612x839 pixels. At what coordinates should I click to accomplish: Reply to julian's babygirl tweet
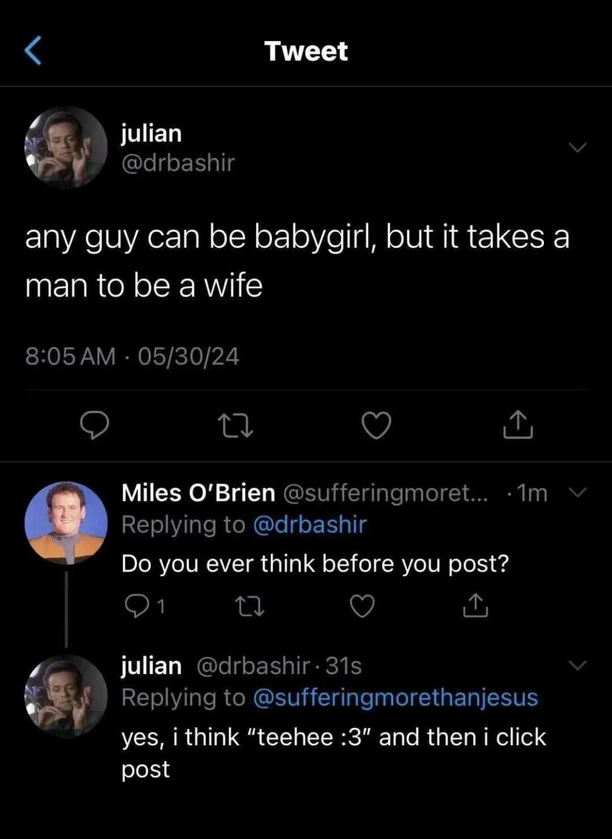coord(93,428)
